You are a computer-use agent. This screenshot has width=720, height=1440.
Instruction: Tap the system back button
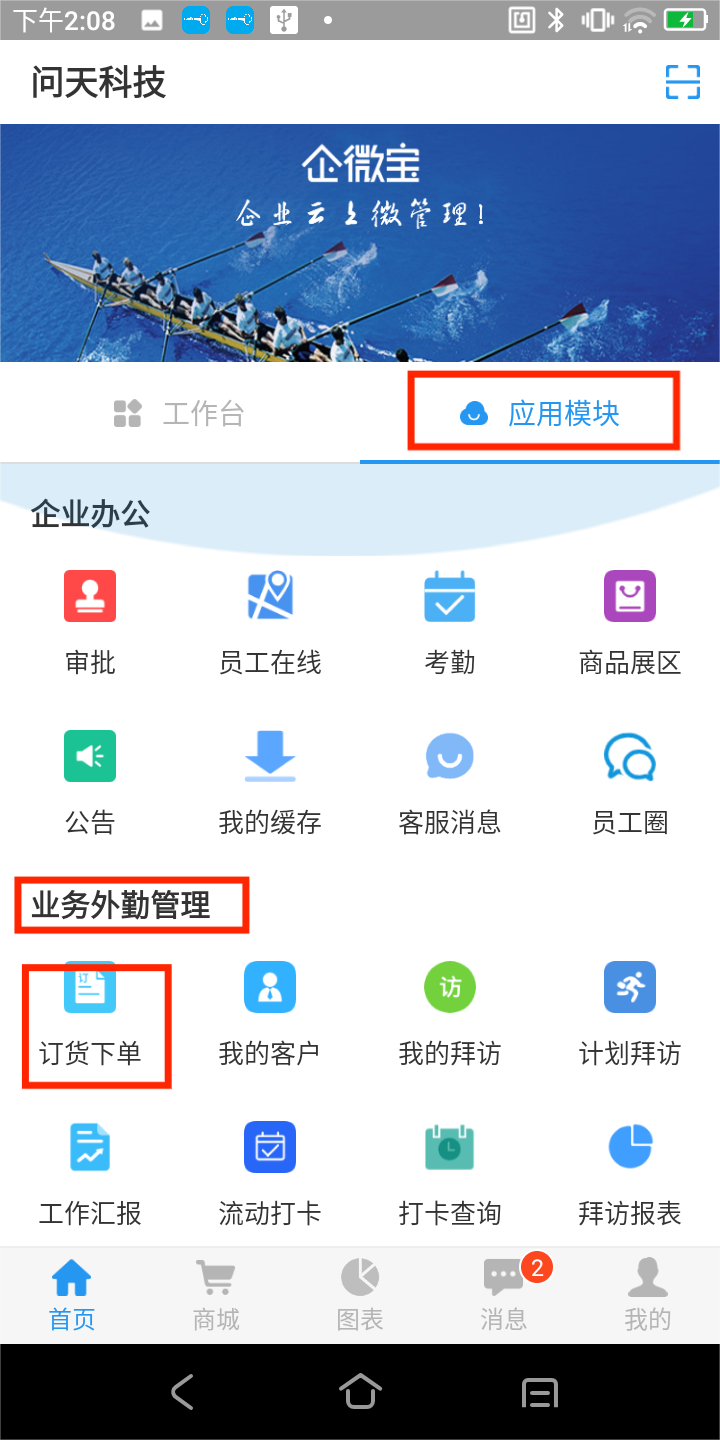point(181,1392)
